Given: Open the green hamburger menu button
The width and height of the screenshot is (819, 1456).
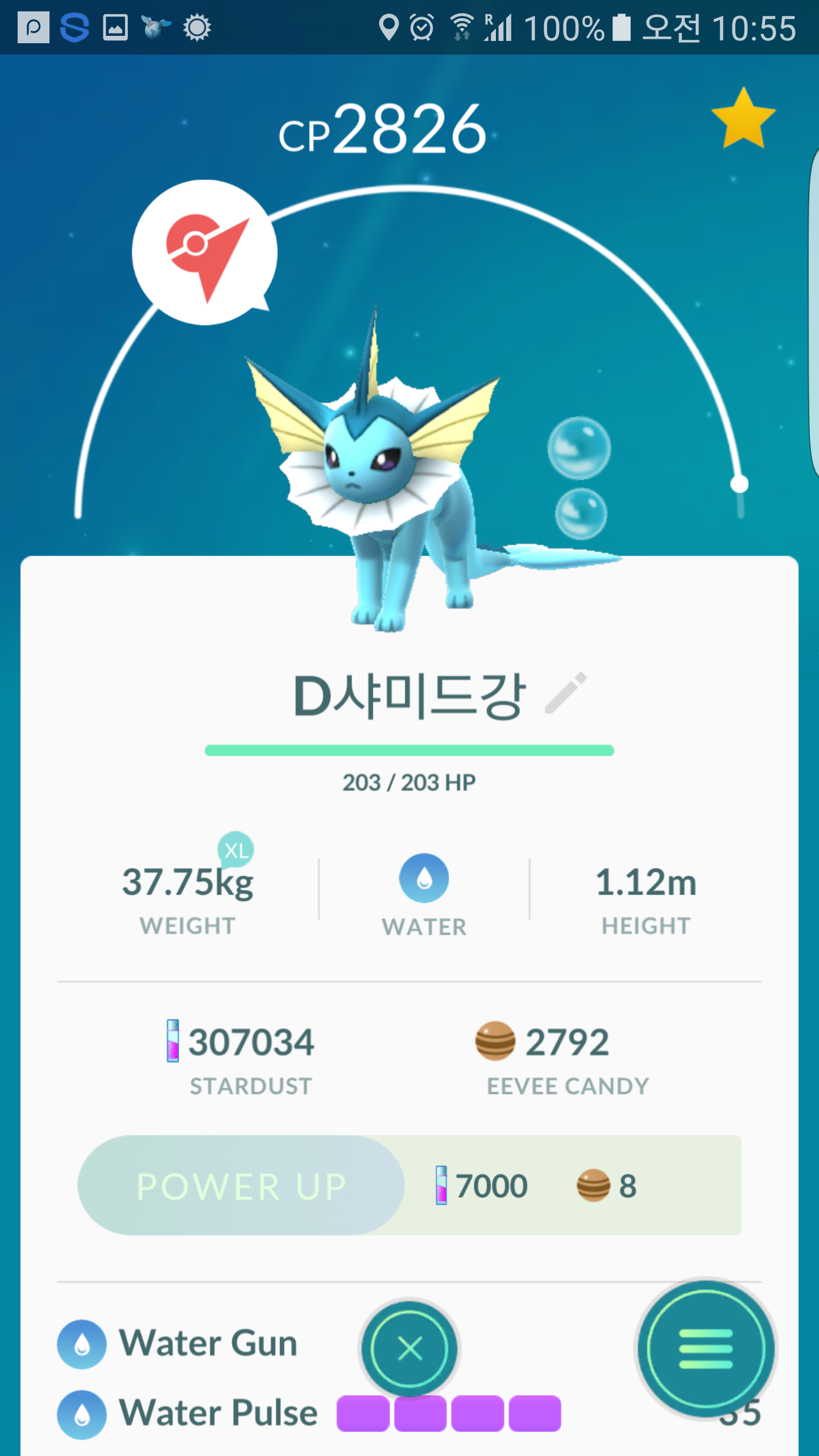Looking at the screenshot, I should click(705, 1349).
